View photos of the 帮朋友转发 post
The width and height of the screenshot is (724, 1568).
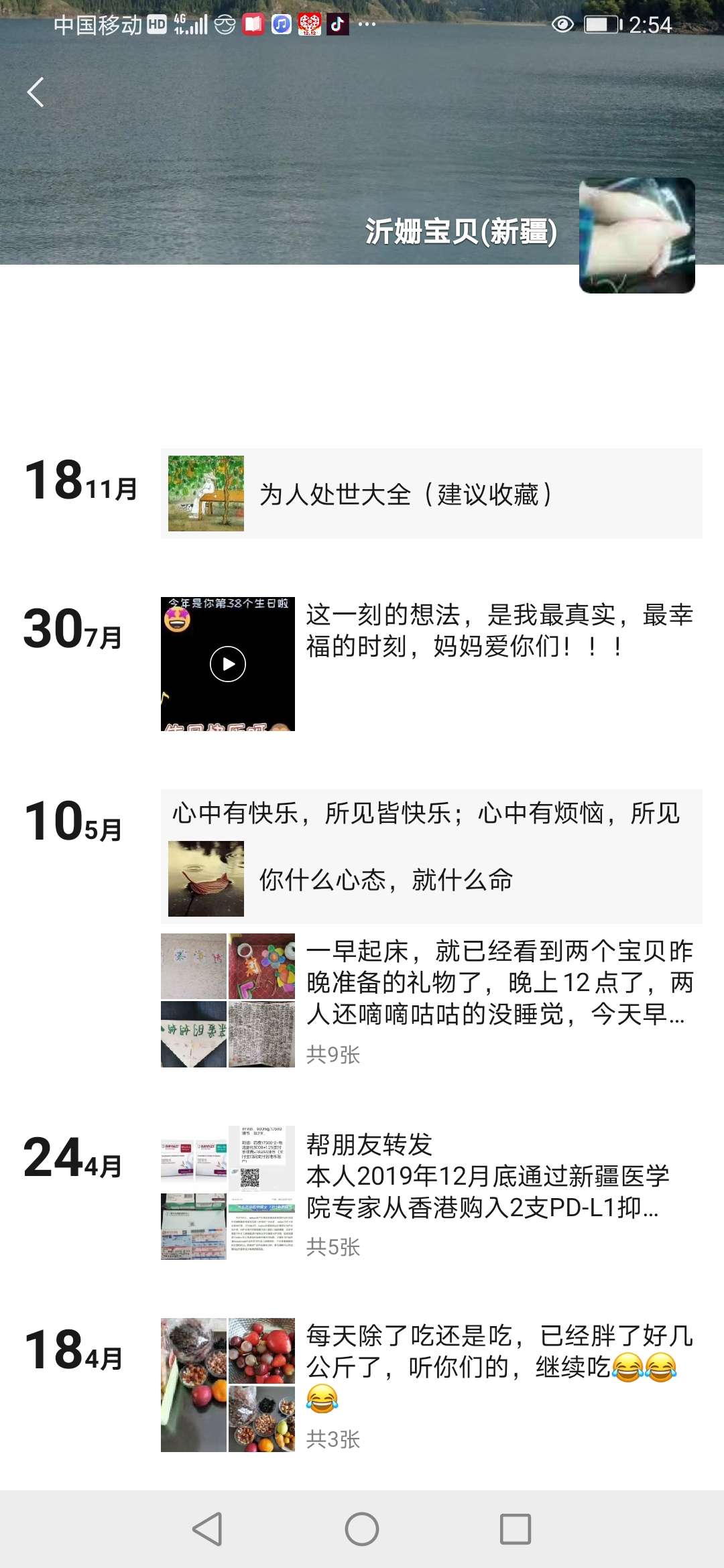click(x=228, y=1193)
